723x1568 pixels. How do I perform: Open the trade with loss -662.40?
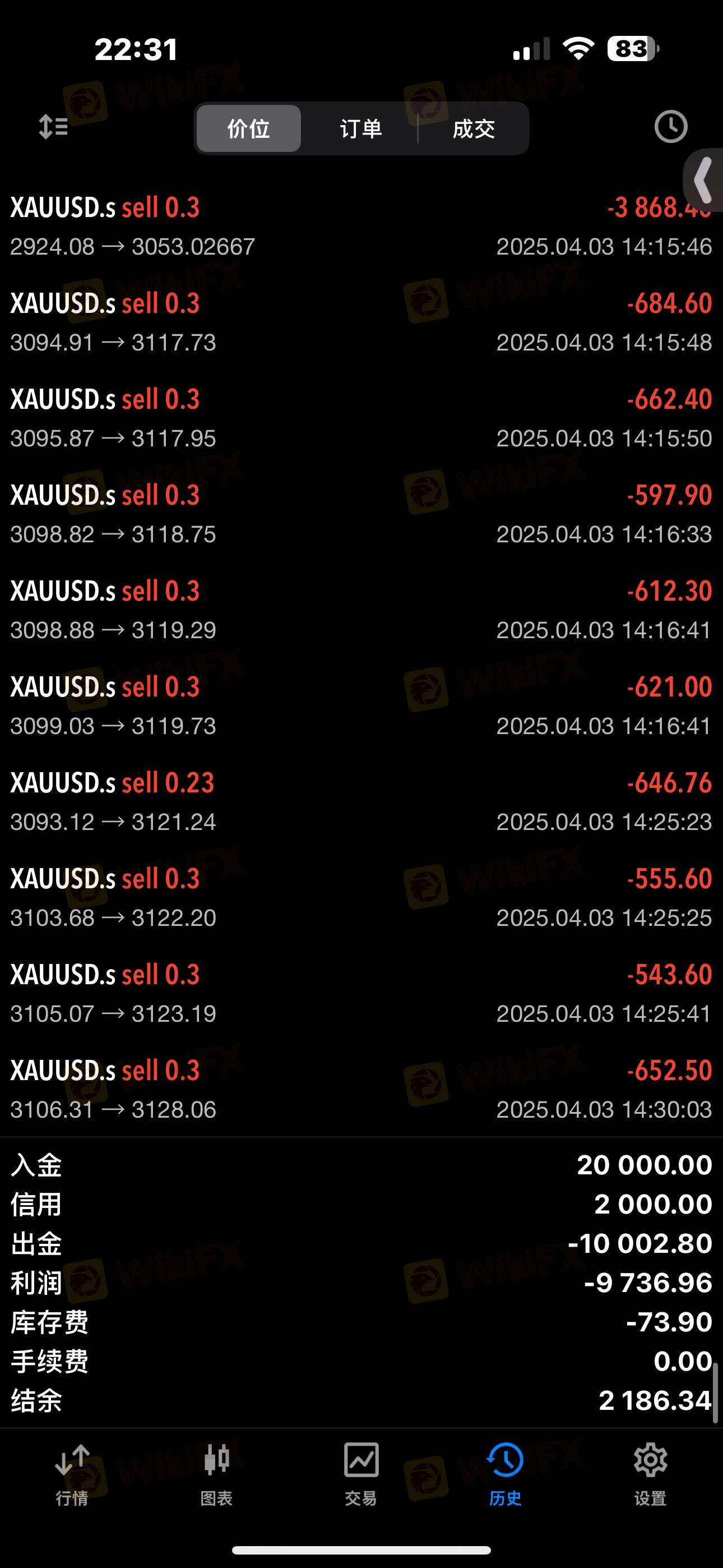pyautogui.click(x=361, y=418)
